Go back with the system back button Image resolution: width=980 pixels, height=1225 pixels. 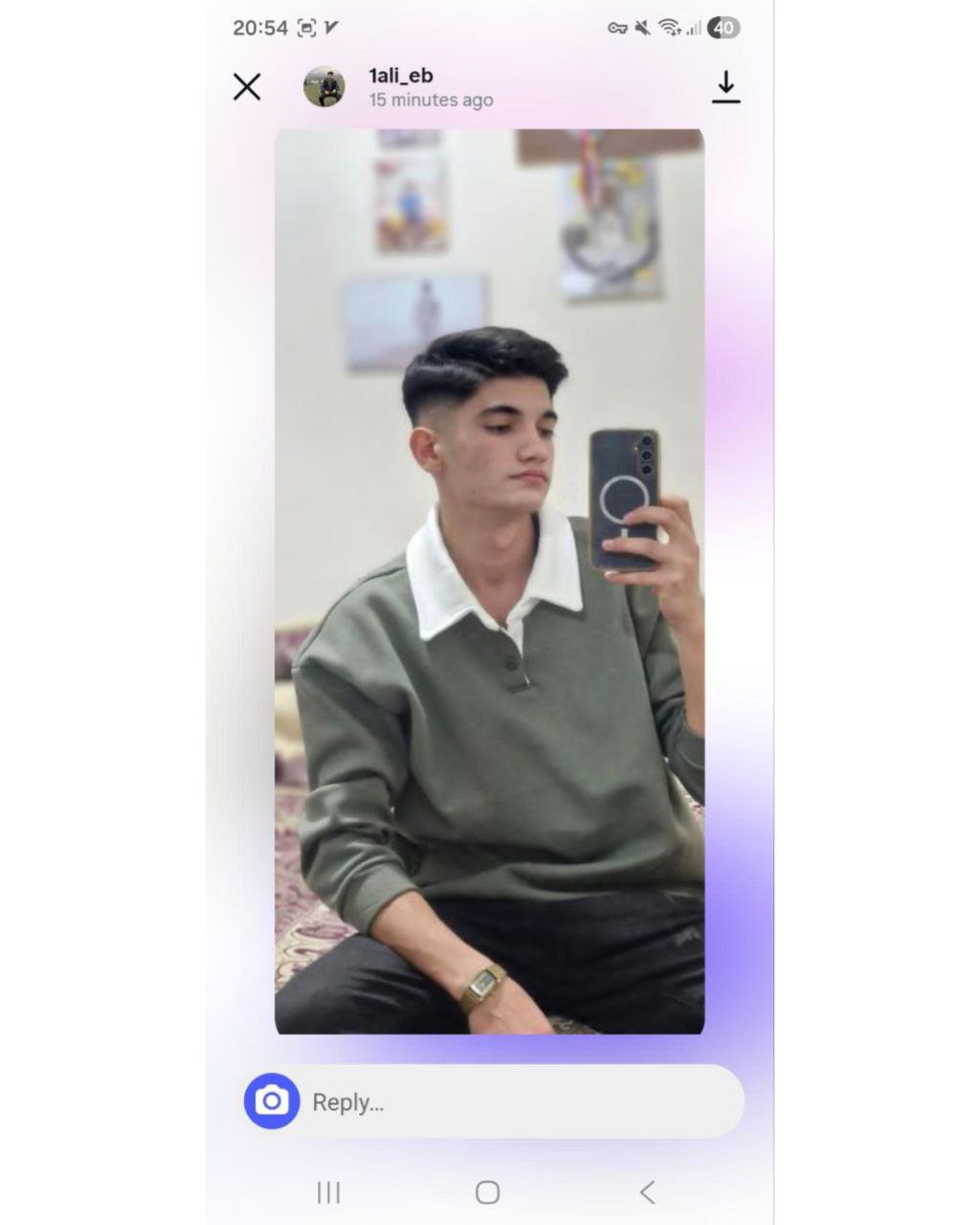(647, 1192)
